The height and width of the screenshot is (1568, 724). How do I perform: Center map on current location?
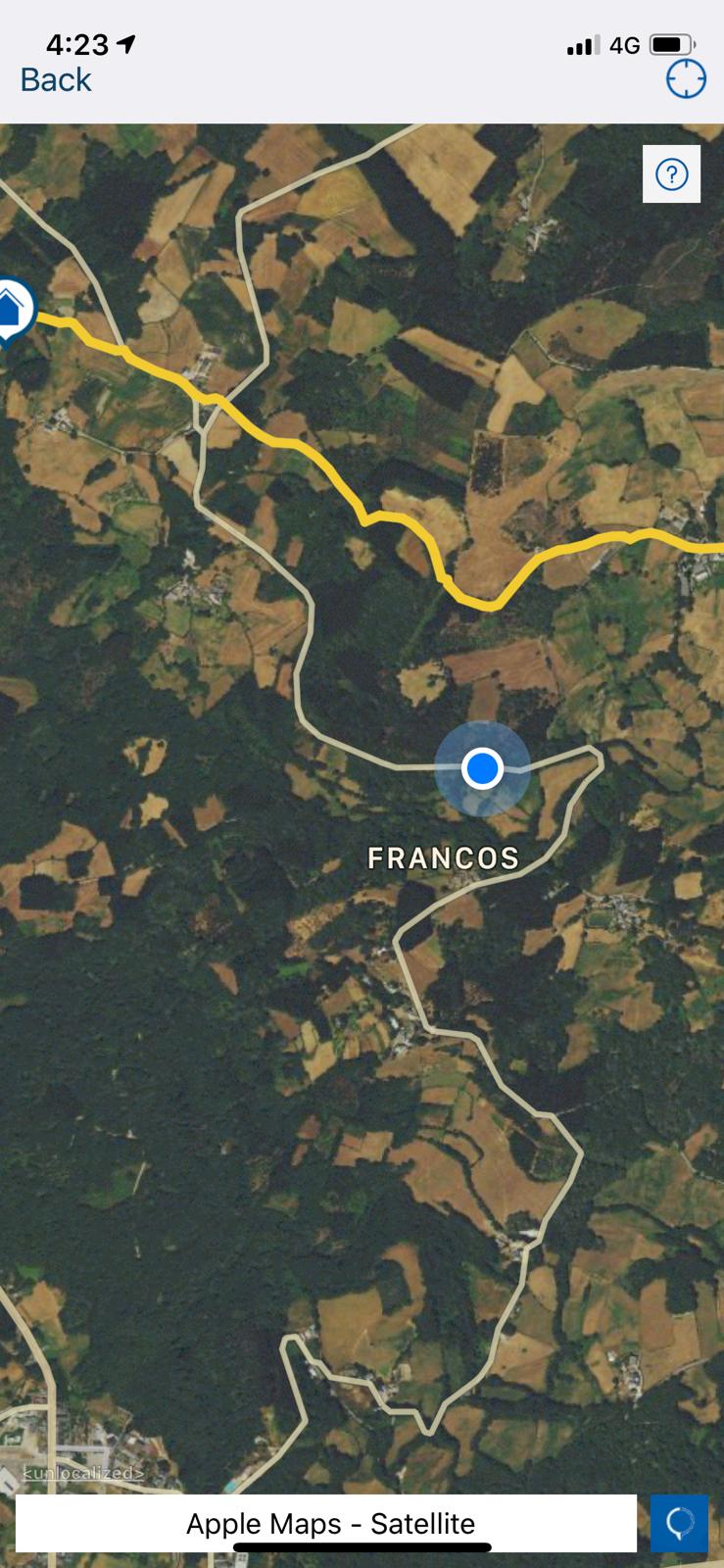pyautogui.click(x=686, y=79)
